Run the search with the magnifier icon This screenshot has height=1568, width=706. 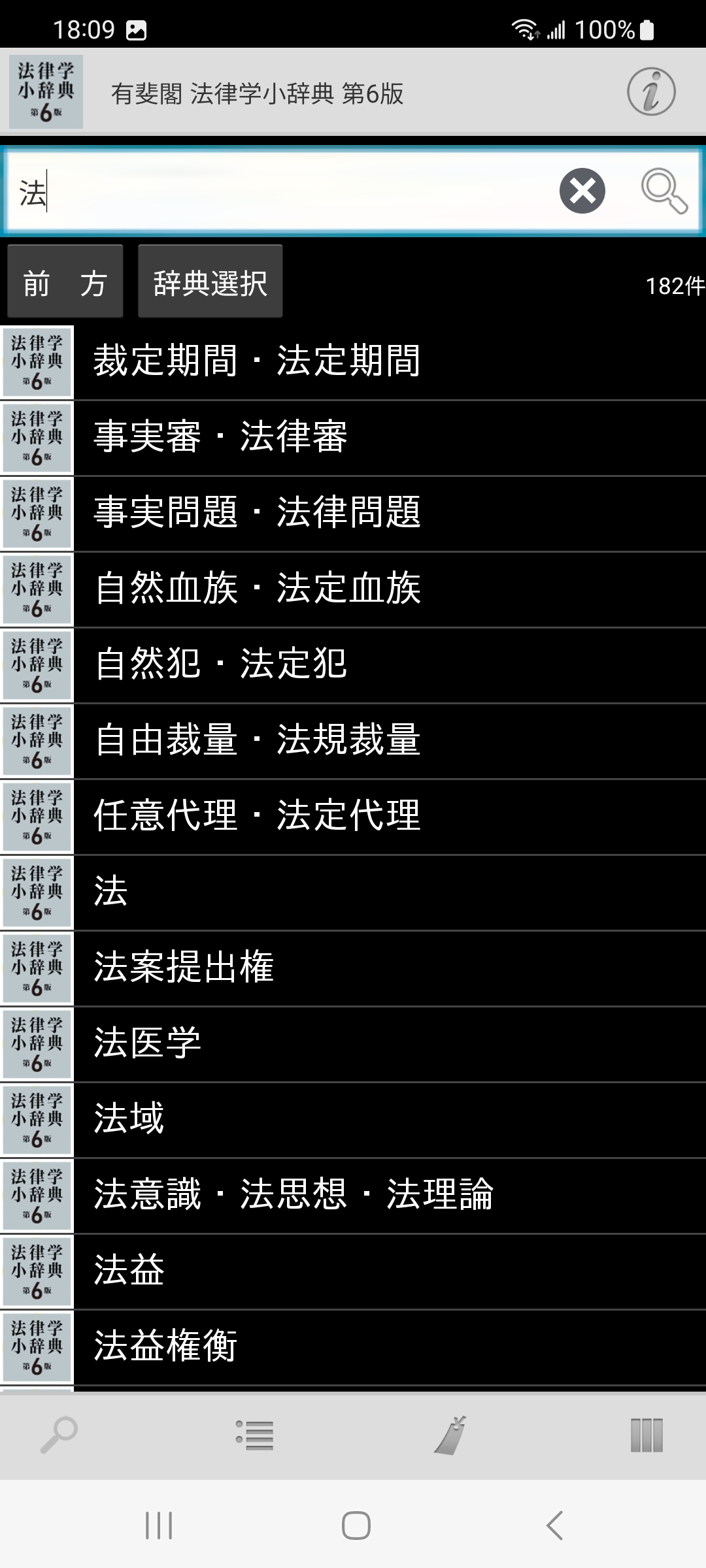click(664, 191)
